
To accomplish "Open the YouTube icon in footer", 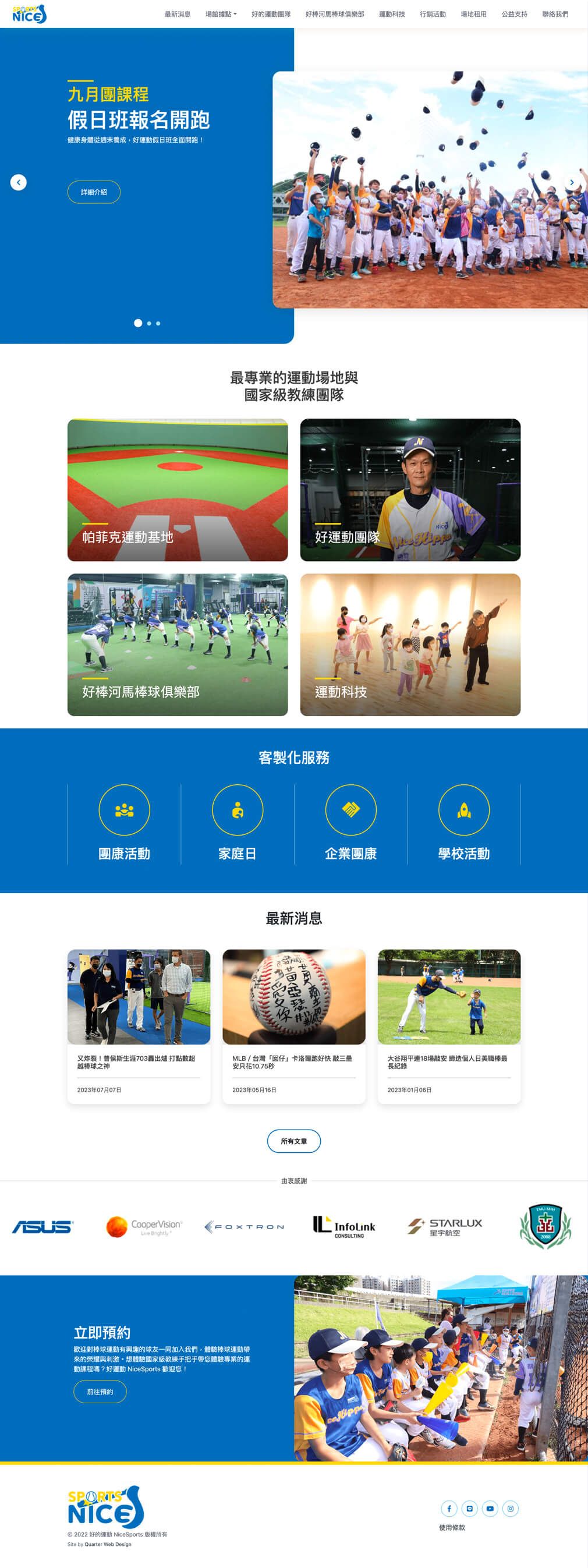I will click(490, 1508).
